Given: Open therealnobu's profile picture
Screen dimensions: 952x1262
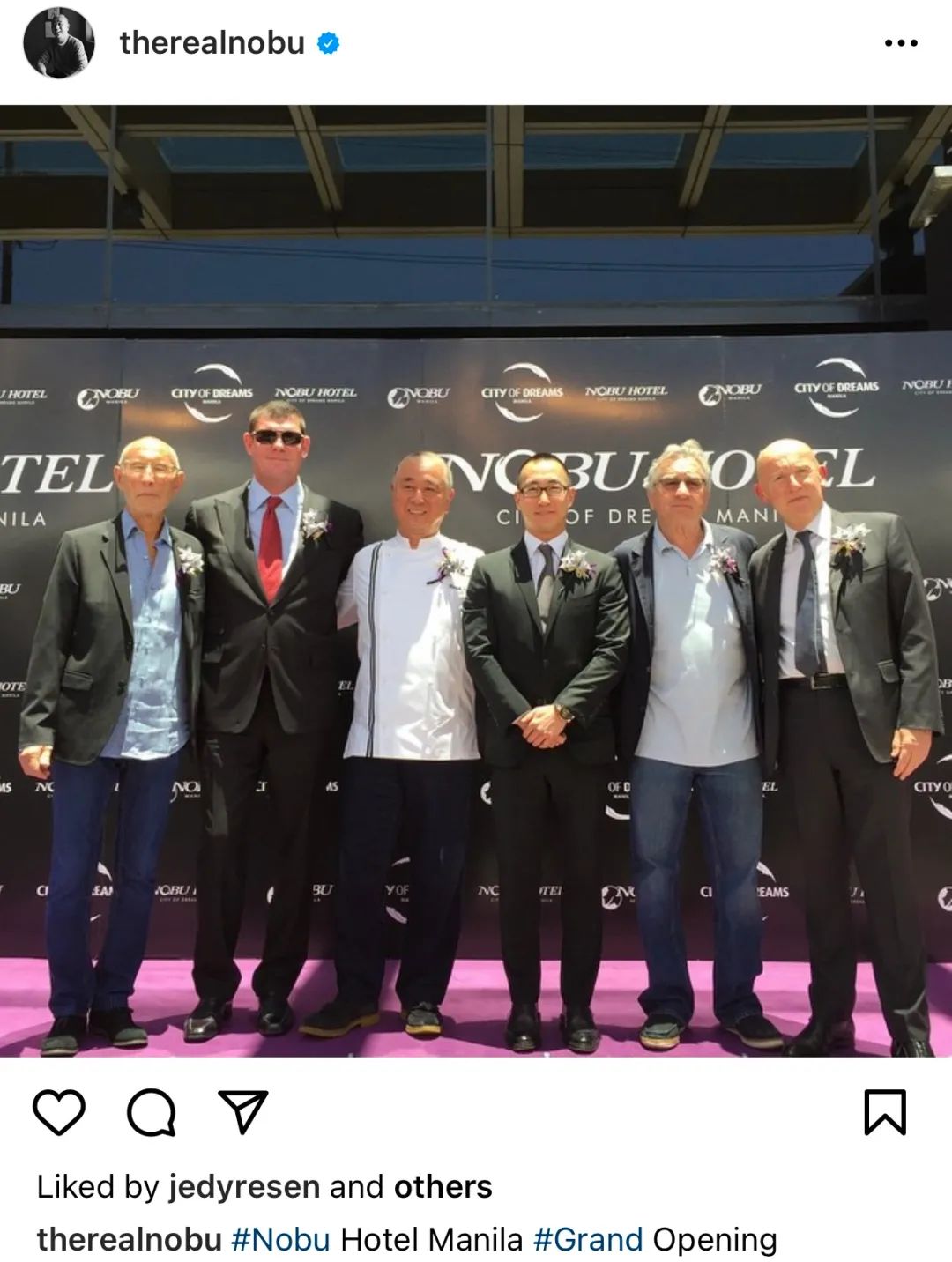Looking at the screenshot, I should pos(58,42).
